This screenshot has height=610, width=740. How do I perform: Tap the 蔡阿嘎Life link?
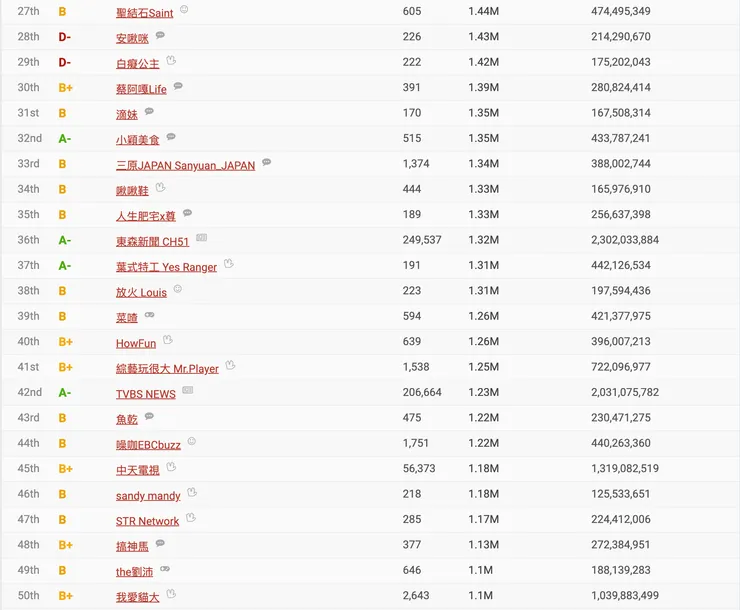(x=141, y=89)
